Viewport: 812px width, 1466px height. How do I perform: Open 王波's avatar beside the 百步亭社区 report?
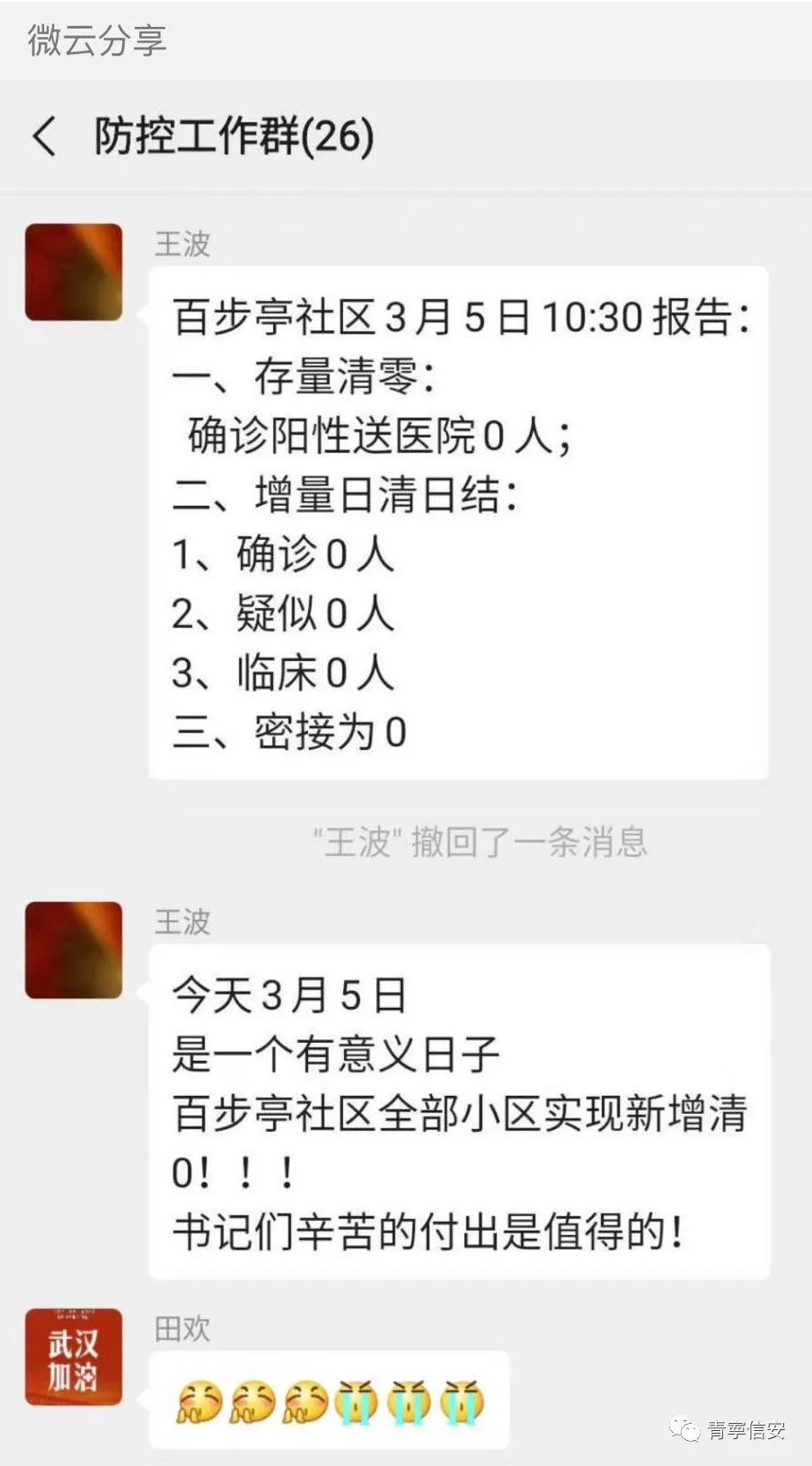[74, 272]
